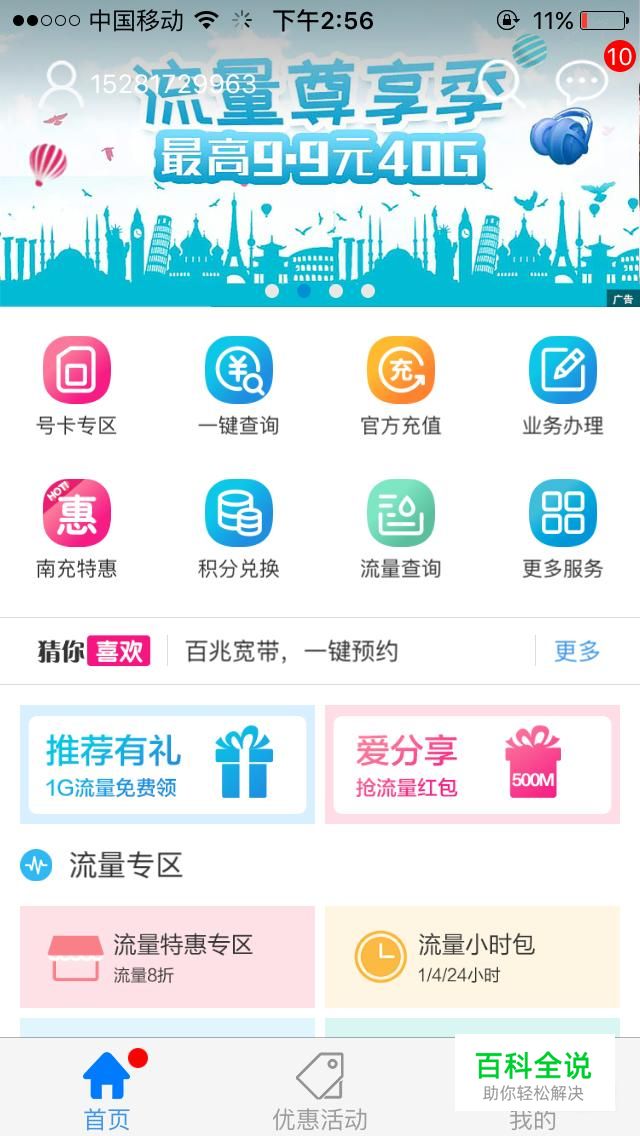
Task: Open the 爱分享 red packet card
Action: tap(472, 764)
